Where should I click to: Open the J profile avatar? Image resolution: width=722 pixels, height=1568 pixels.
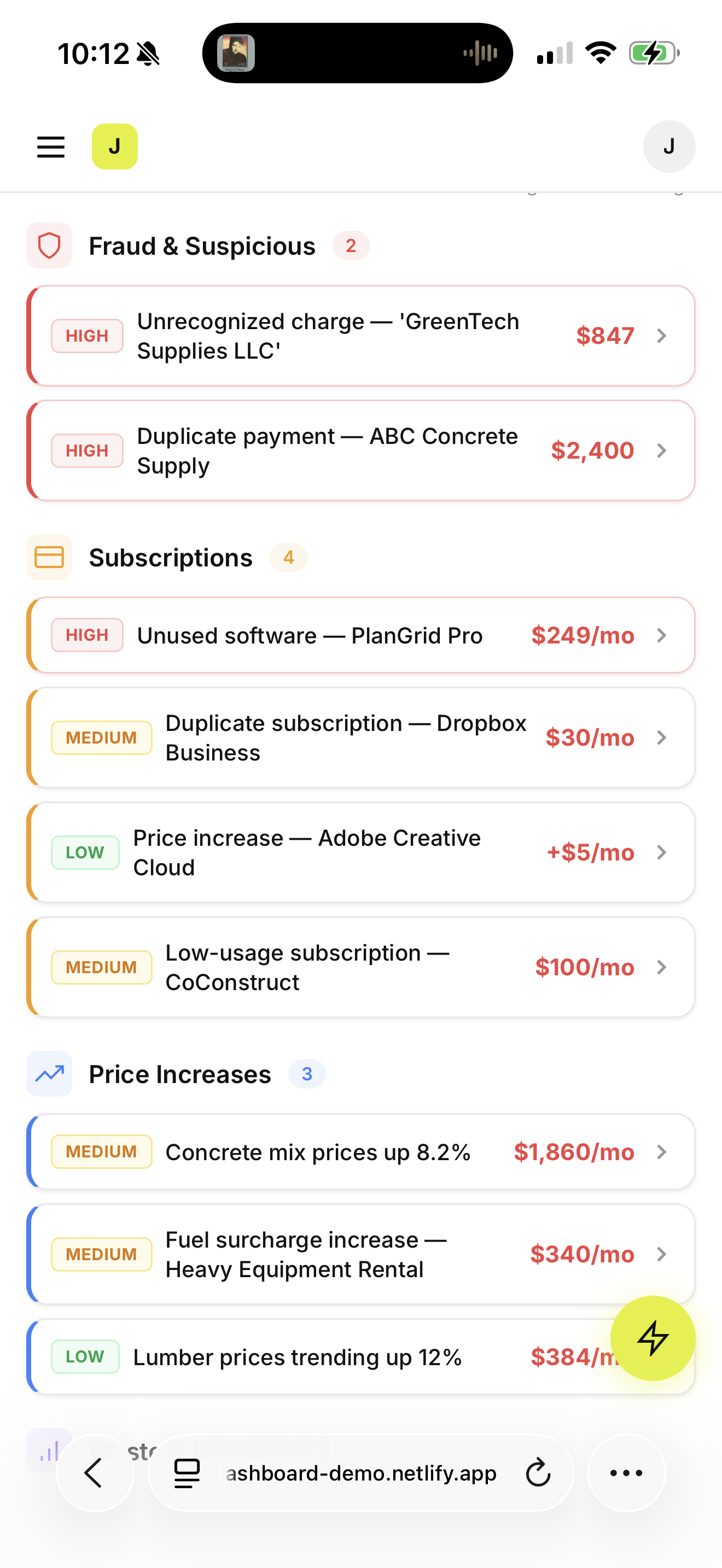coord(669,147)
